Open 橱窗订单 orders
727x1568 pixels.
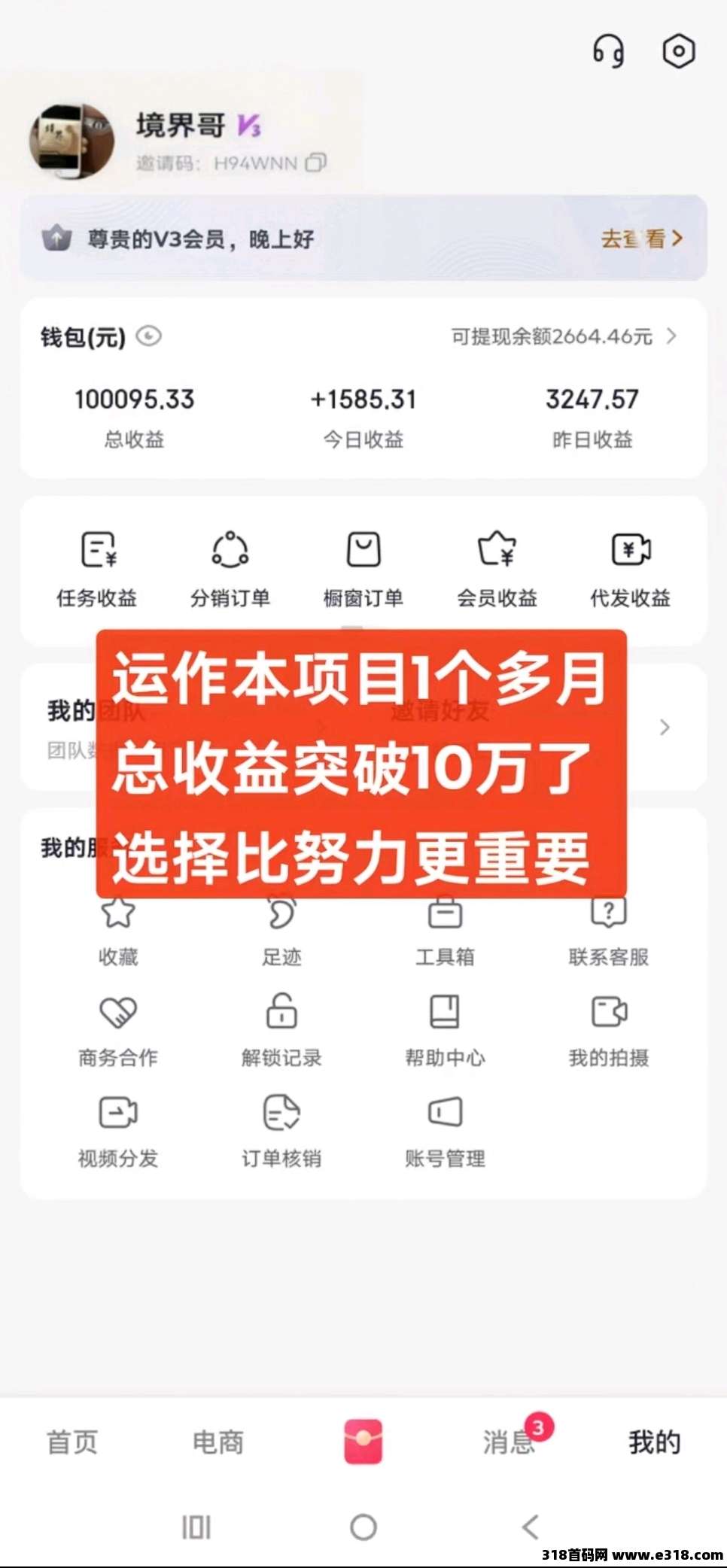(363, 568)
